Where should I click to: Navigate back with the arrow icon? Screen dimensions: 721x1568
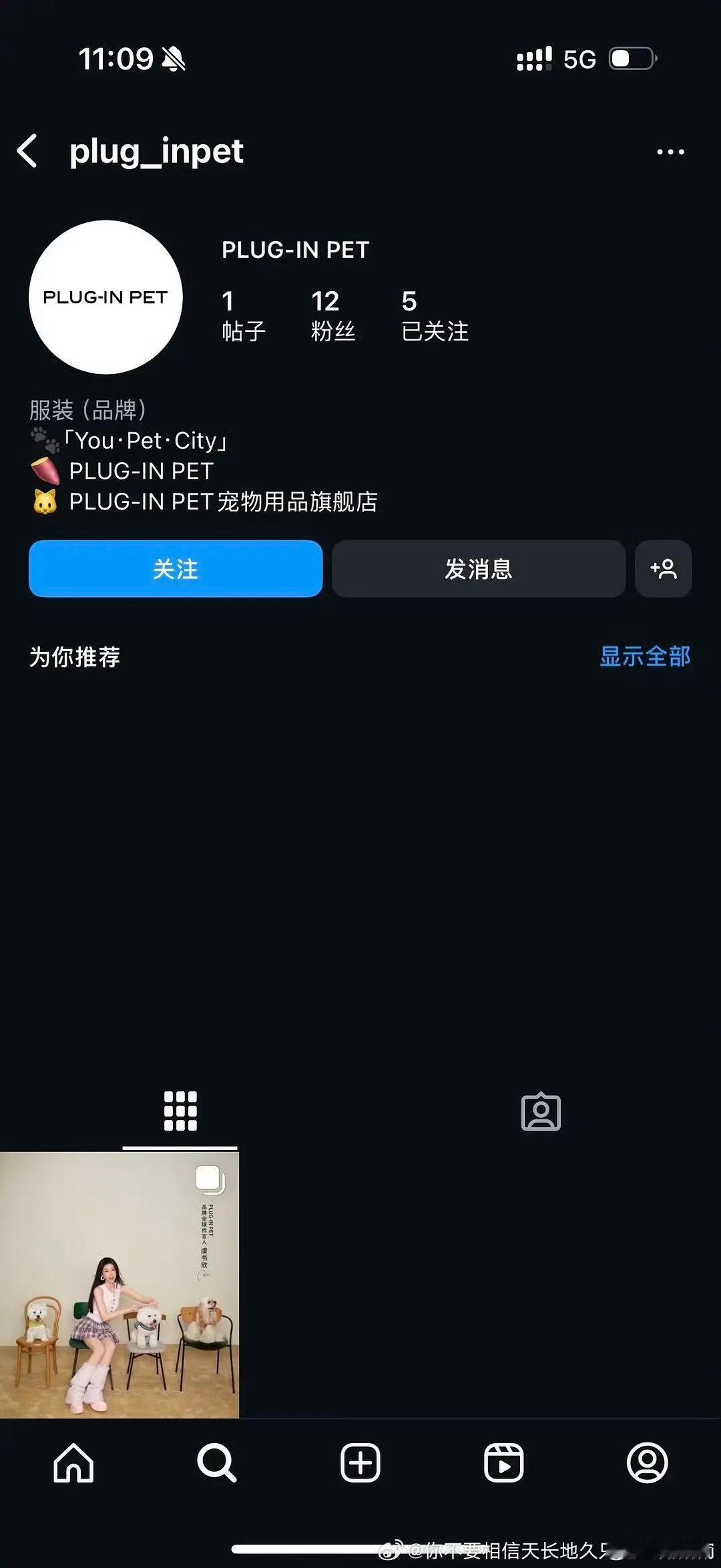(x=28, y=152)
